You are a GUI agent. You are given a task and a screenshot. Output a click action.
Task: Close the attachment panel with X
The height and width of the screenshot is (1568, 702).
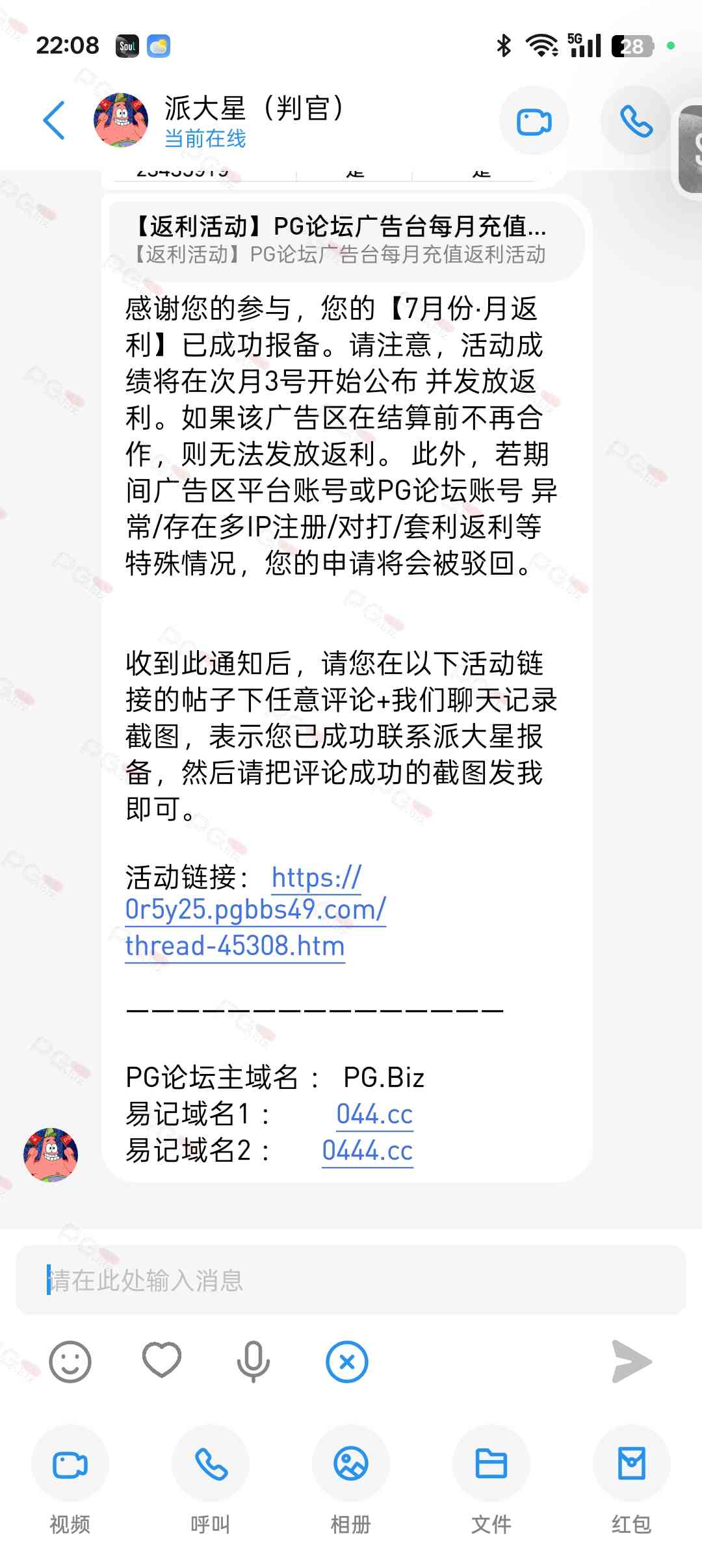pyautogui.click(x=347, y=1361)
